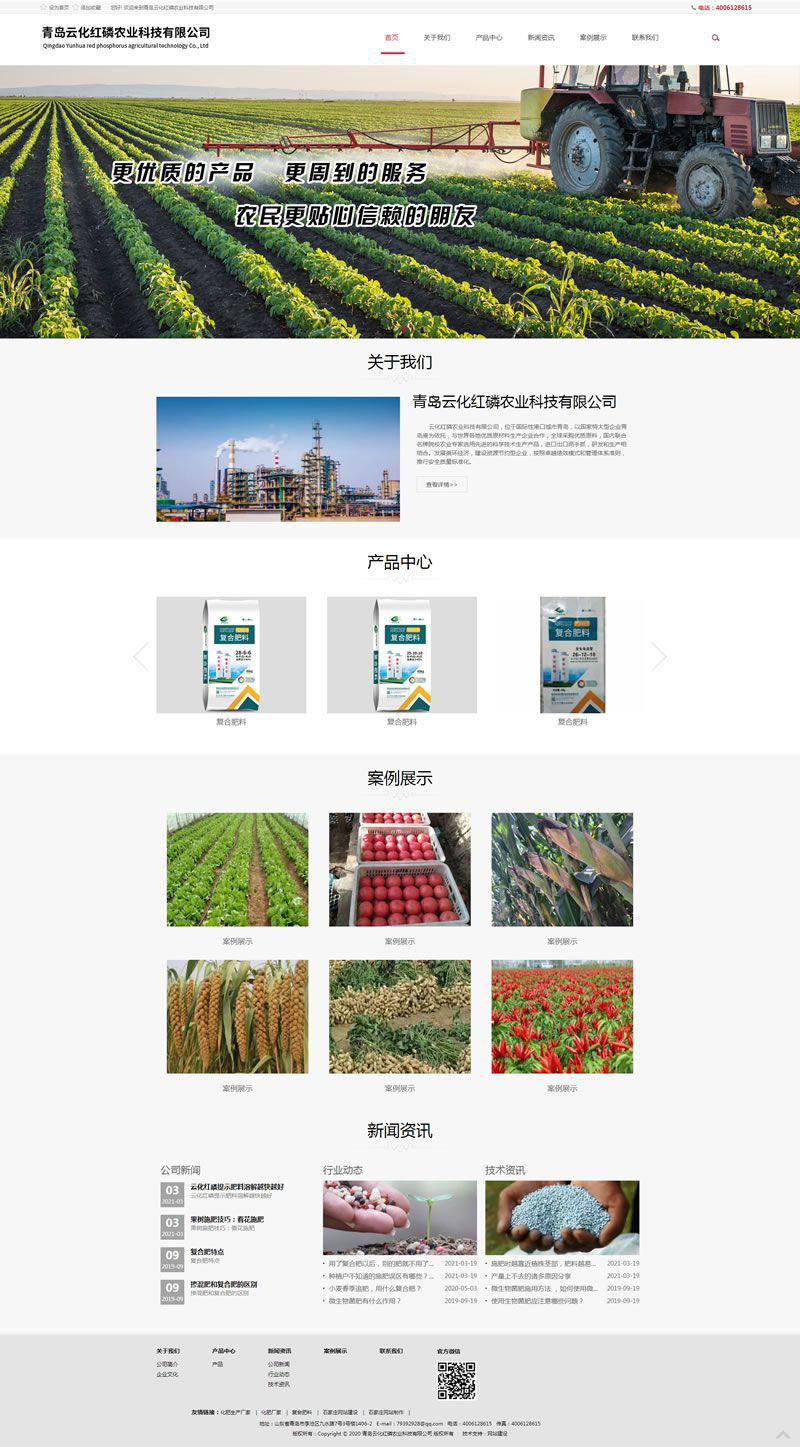This screenshot has height=1447, width=800.
Task: Open article 产量上不去的诸多原因分享
Action: pos(530,1276)
